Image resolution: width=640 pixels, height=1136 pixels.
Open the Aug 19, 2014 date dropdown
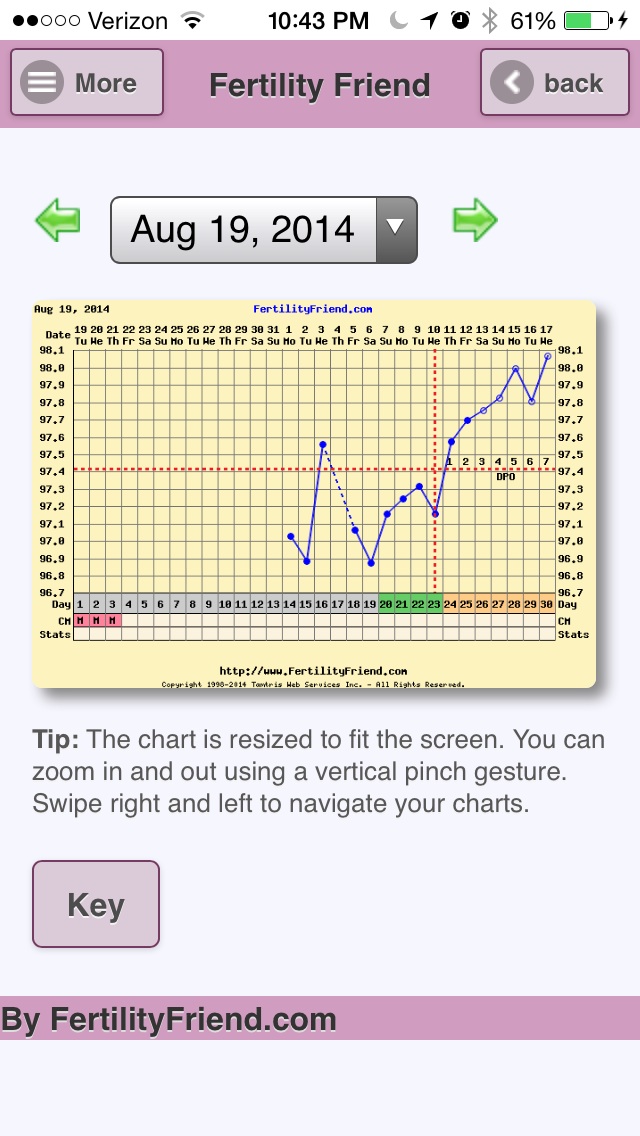pyautogui.click(x=264, y=230)
